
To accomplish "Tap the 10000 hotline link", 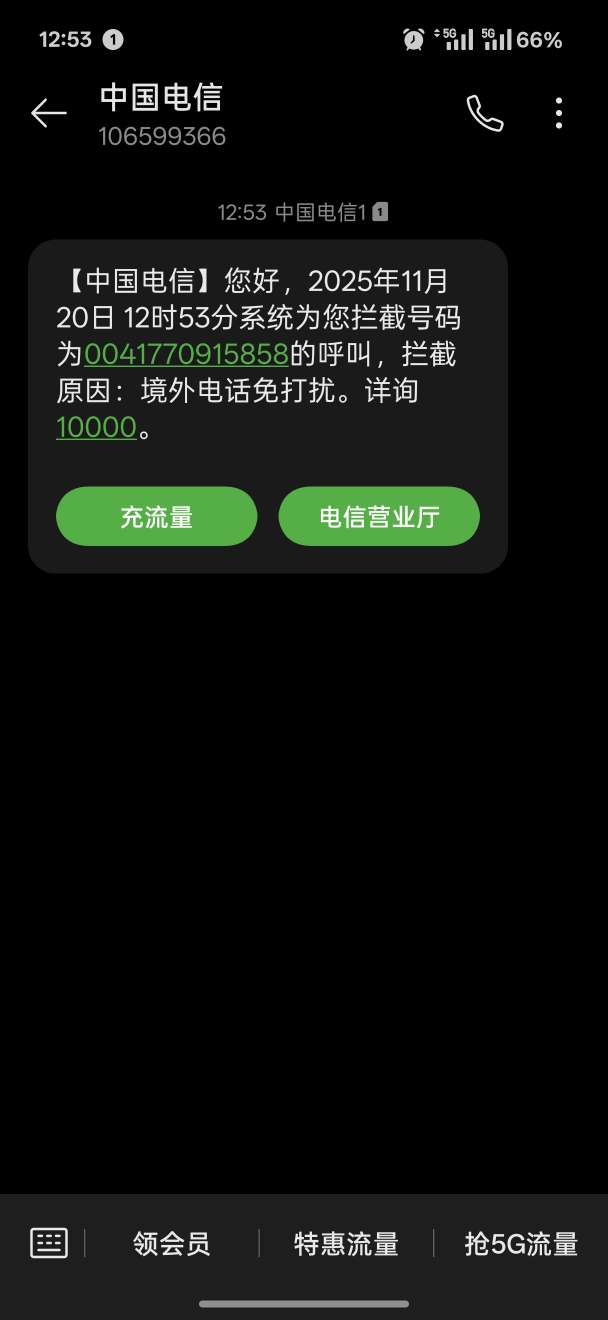I will point(96,427).
